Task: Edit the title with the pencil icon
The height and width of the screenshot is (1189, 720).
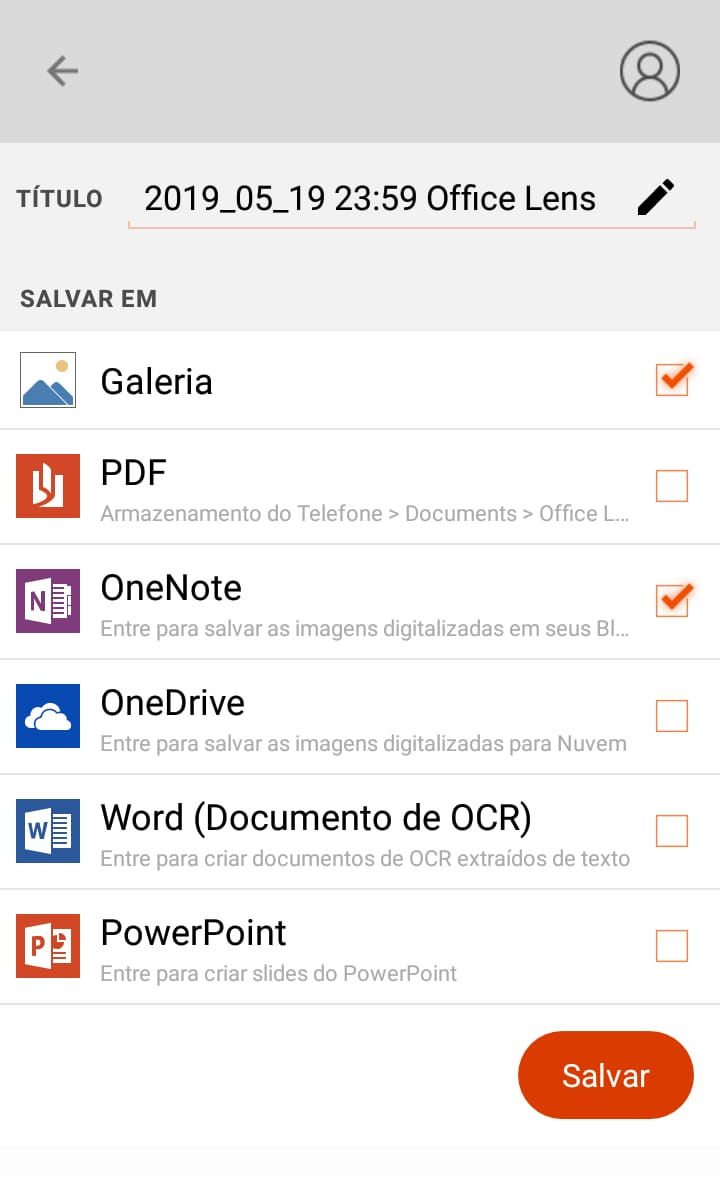Action: point(656,197)
